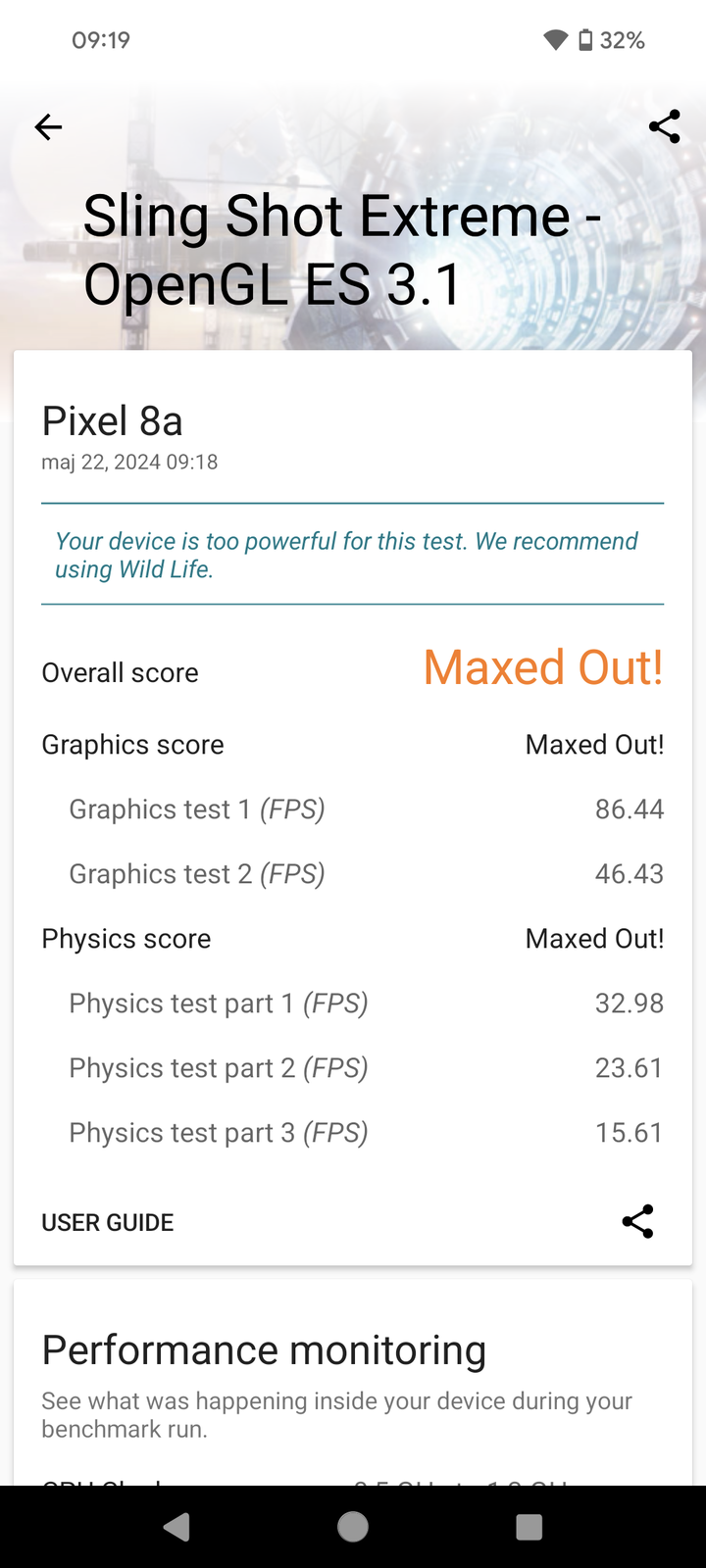Go to home screen via system home button
Screen dimensions: 706x1568
click(353, 1527)
